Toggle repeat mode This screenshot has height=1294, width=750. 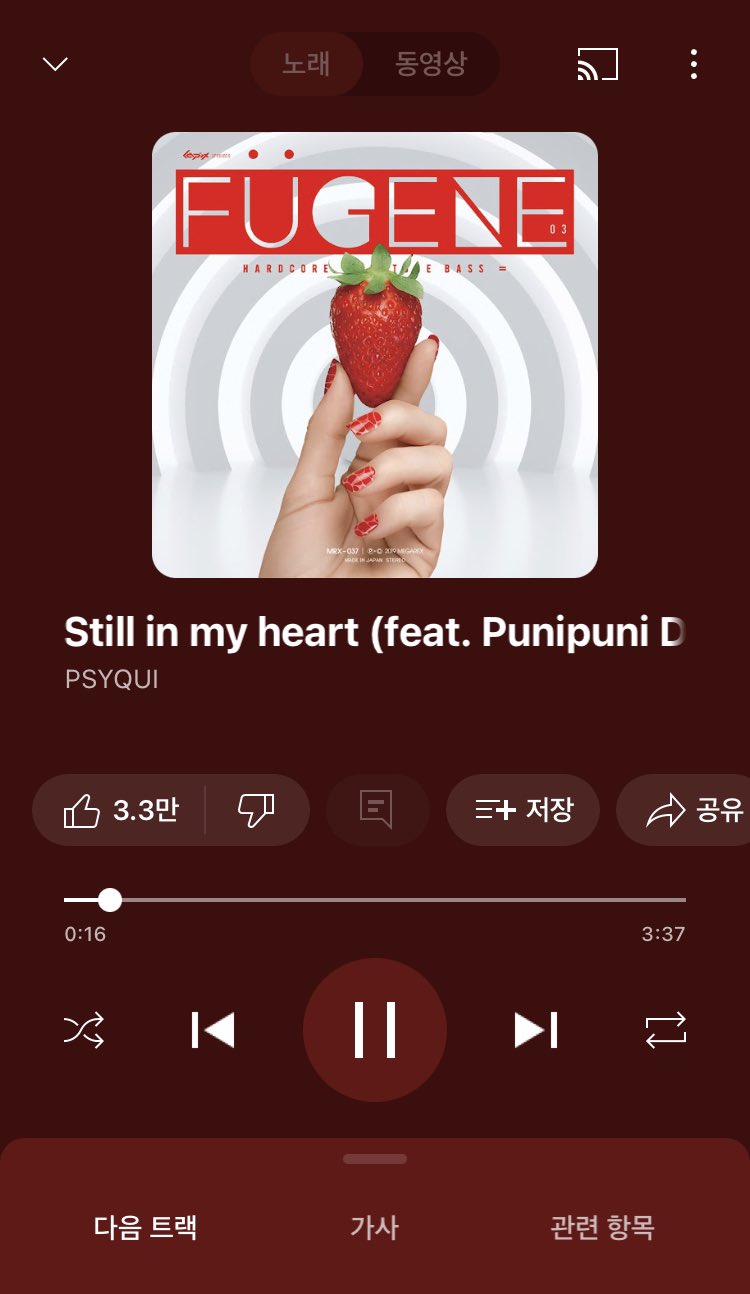[x=666, y=1030]
